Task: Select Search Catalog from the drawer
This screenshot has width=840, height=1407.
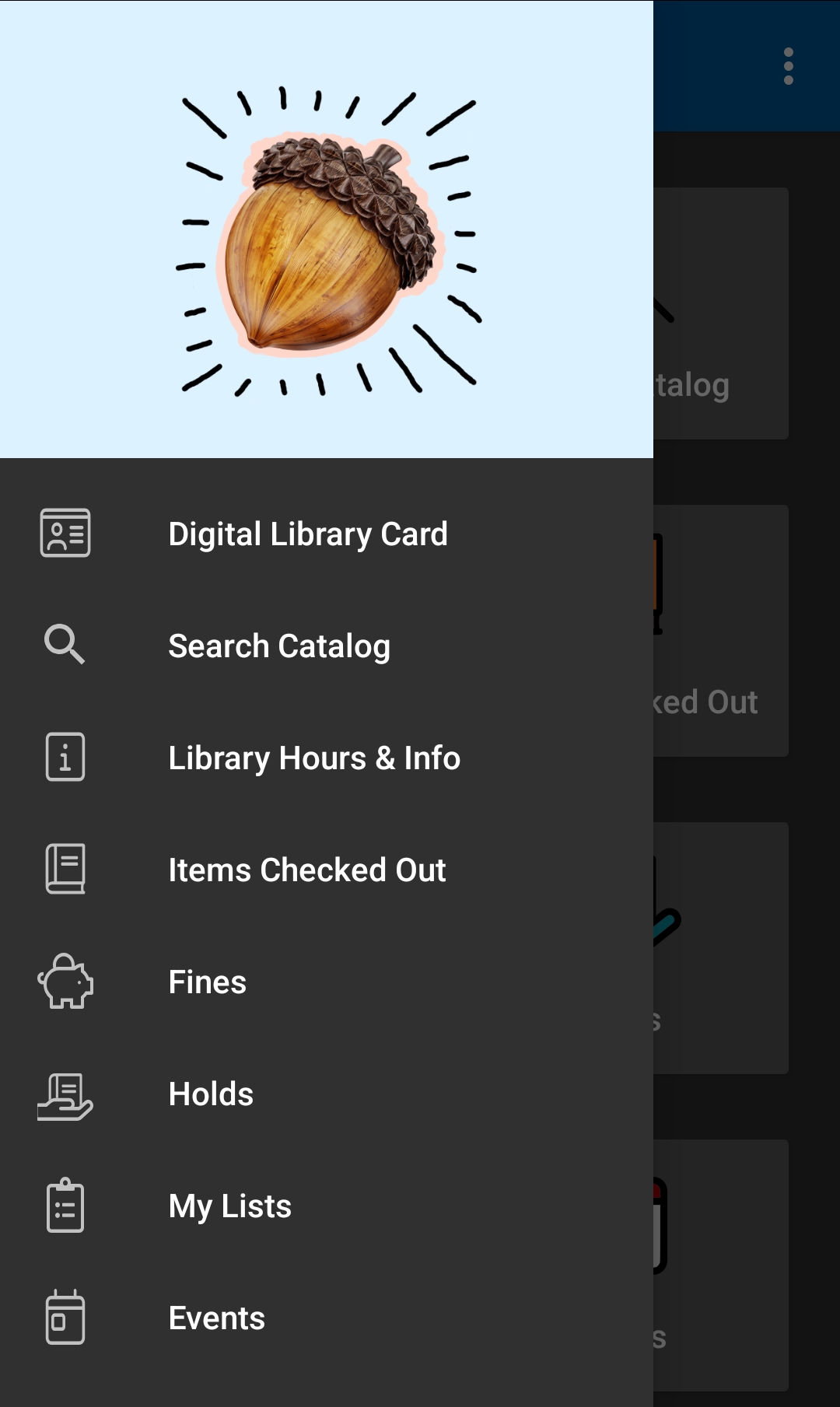Action: [x=280, y=646]
